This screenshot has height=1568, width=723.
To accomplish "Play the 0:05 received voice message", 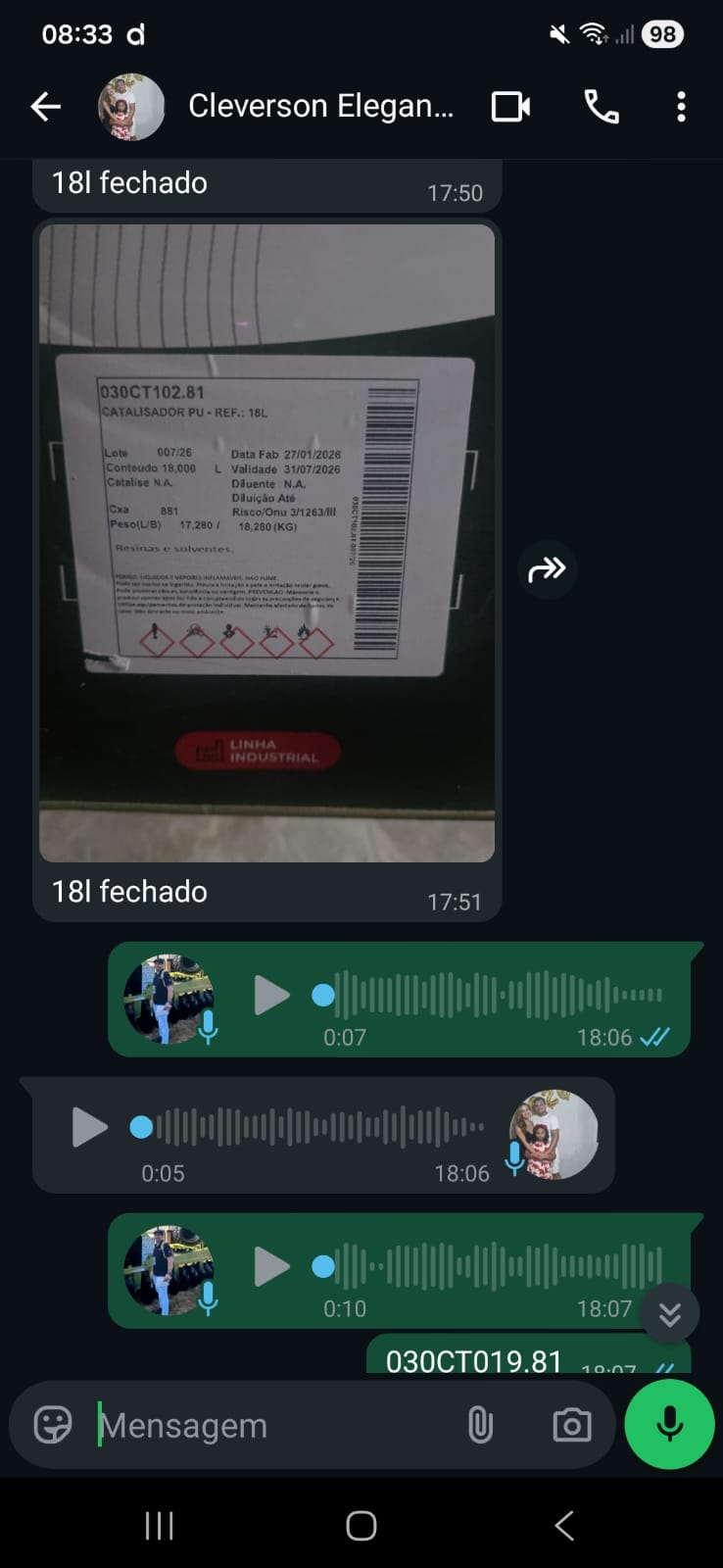I will click(89, 1127).
